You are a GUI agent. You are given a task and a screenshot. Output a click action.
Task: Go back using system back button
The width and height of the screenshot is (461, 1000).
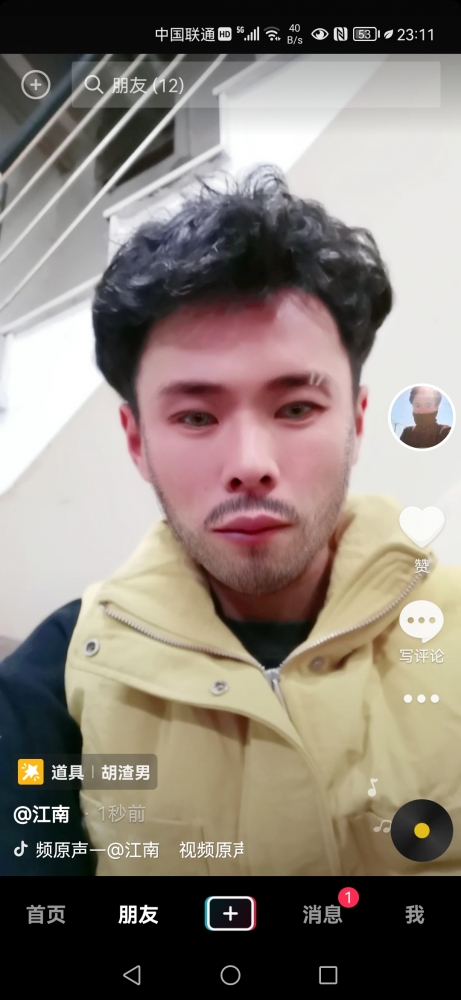(132, 974)
